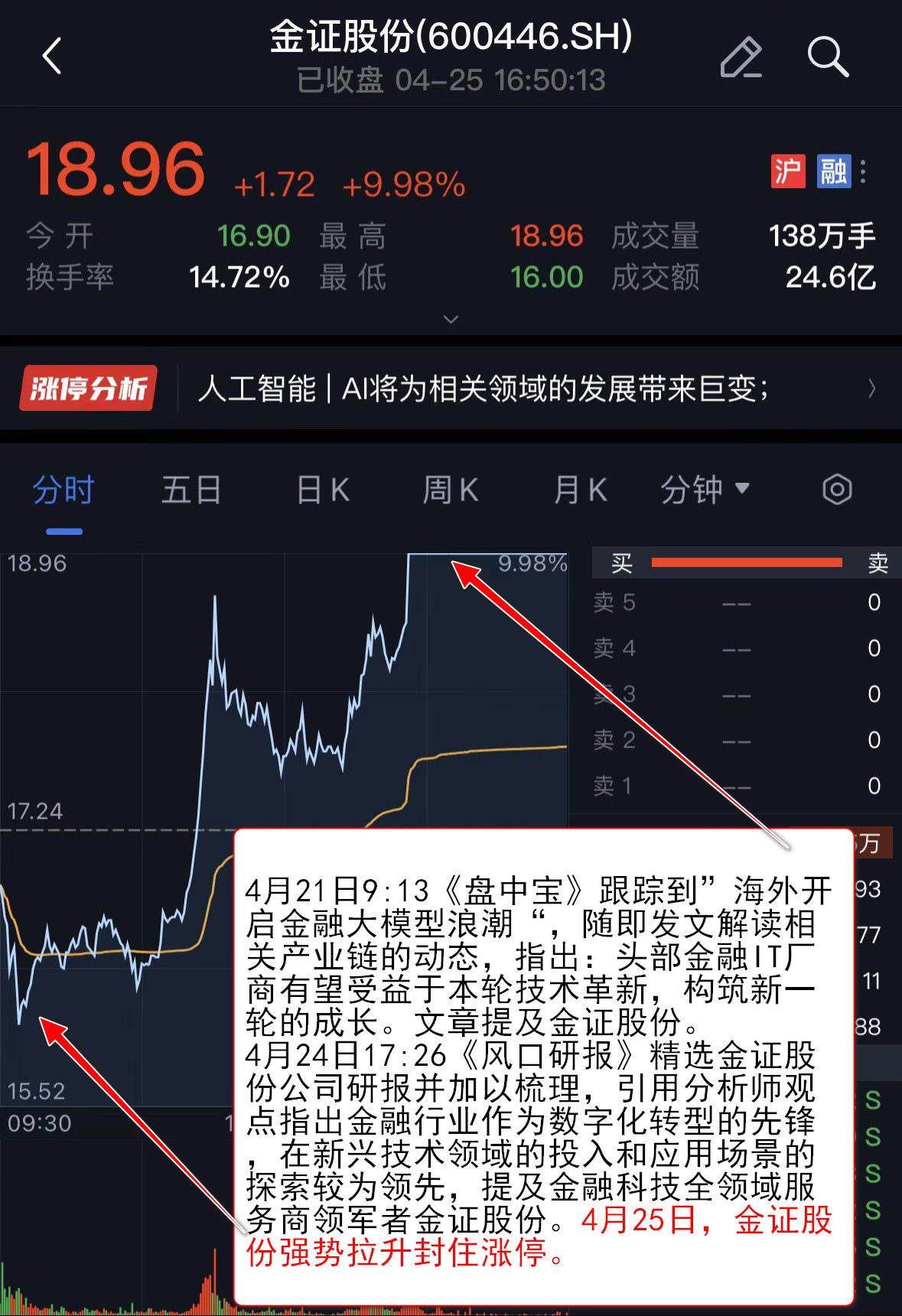Open chart settings hexagon icon
Viewport: 902px width, 1316px height.
click(837, 490)
